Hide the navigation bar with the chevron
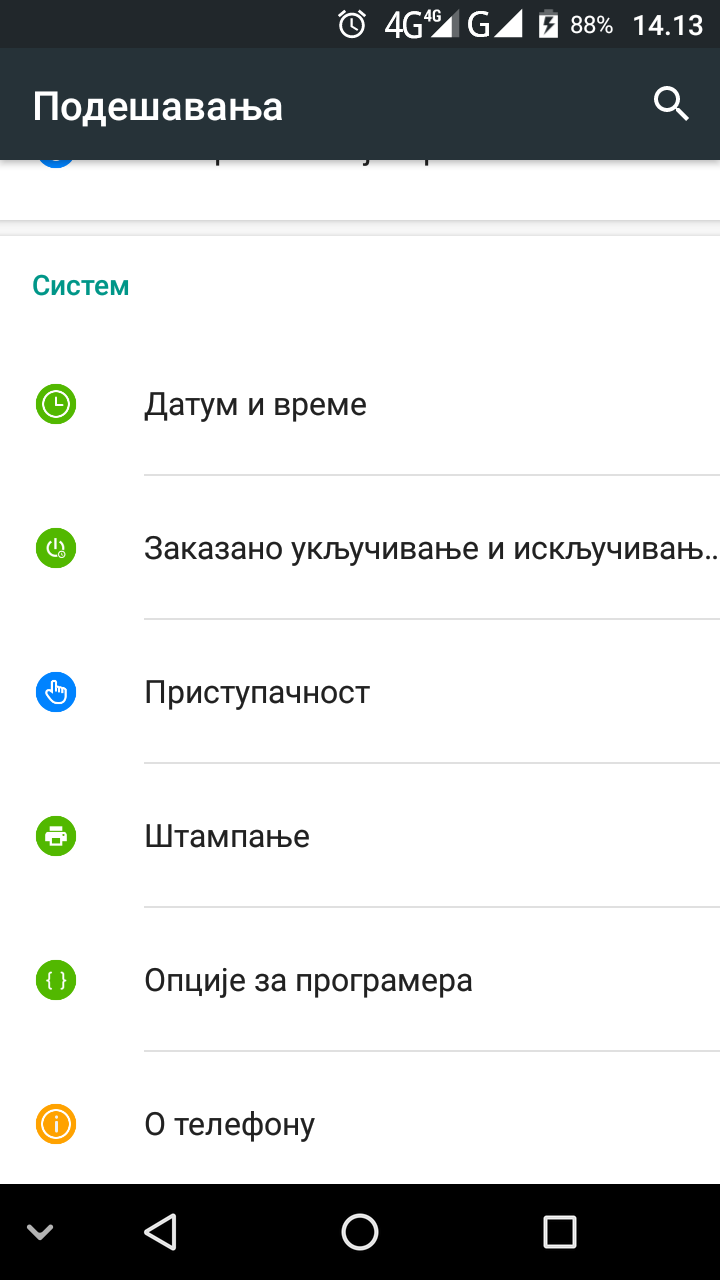The width and height of the screenshot is (720, 1280). pyautogui.click(x=40, y=1232)
